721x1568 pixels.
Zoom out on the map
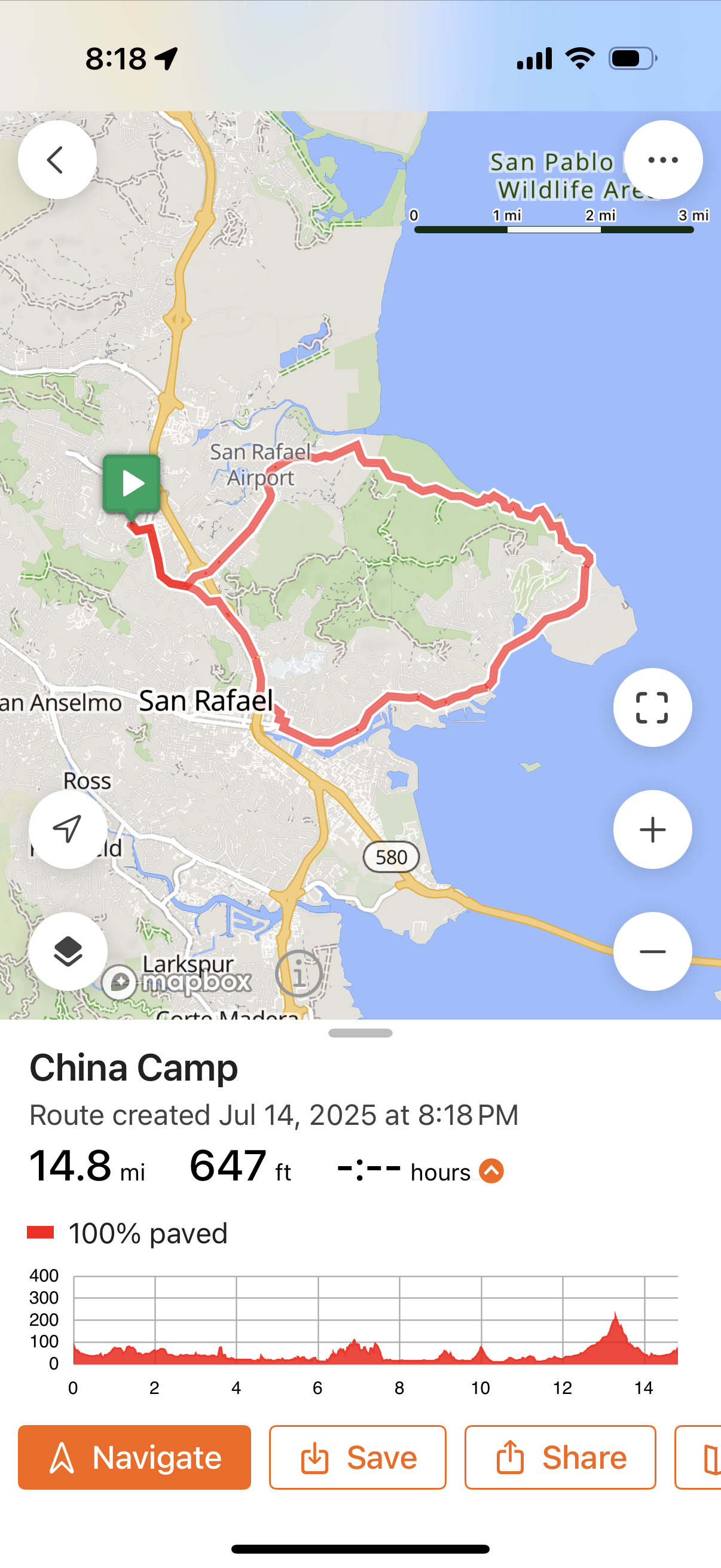652,951
